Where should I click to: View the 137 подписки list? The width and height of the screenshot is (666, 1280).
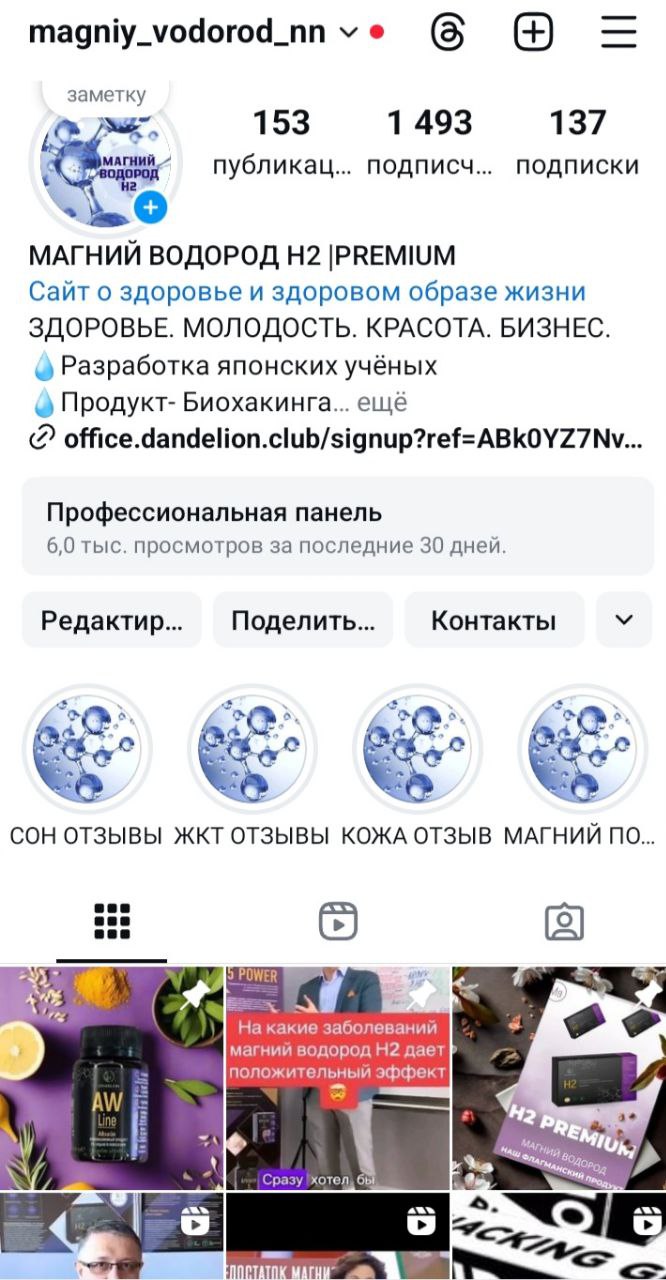(x=577, y=141)
